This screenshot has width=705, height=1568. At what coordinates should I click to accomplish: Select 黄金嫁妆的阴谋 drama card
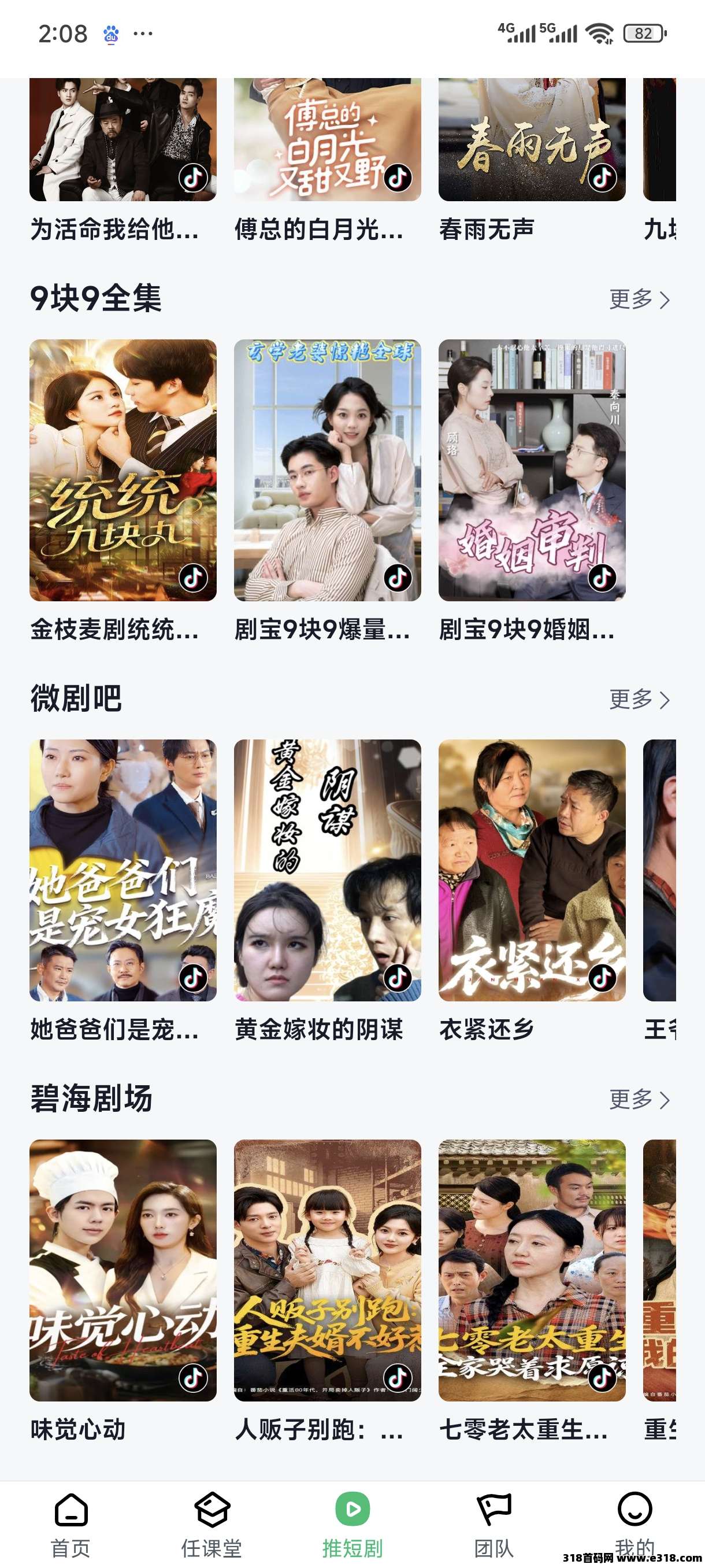pyautogui.click(x=327, y=870)
